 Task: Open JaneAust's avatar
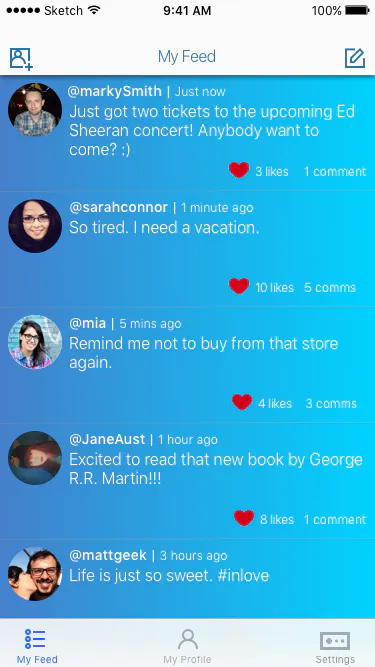pyautogui.click(x=35, y=458)
